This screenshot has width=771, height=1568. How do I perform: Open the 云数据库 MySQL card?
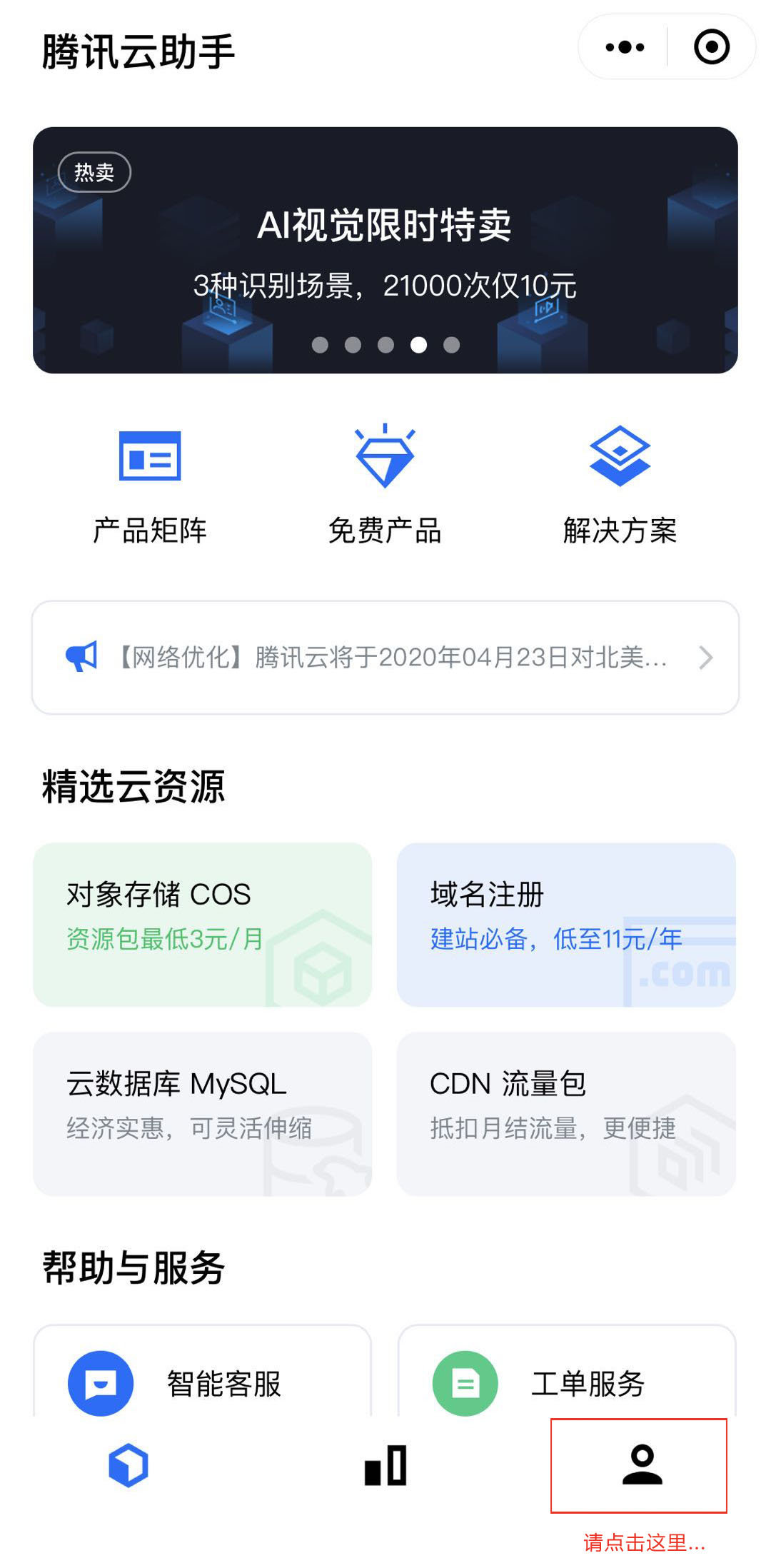[x=203, y=1114]
